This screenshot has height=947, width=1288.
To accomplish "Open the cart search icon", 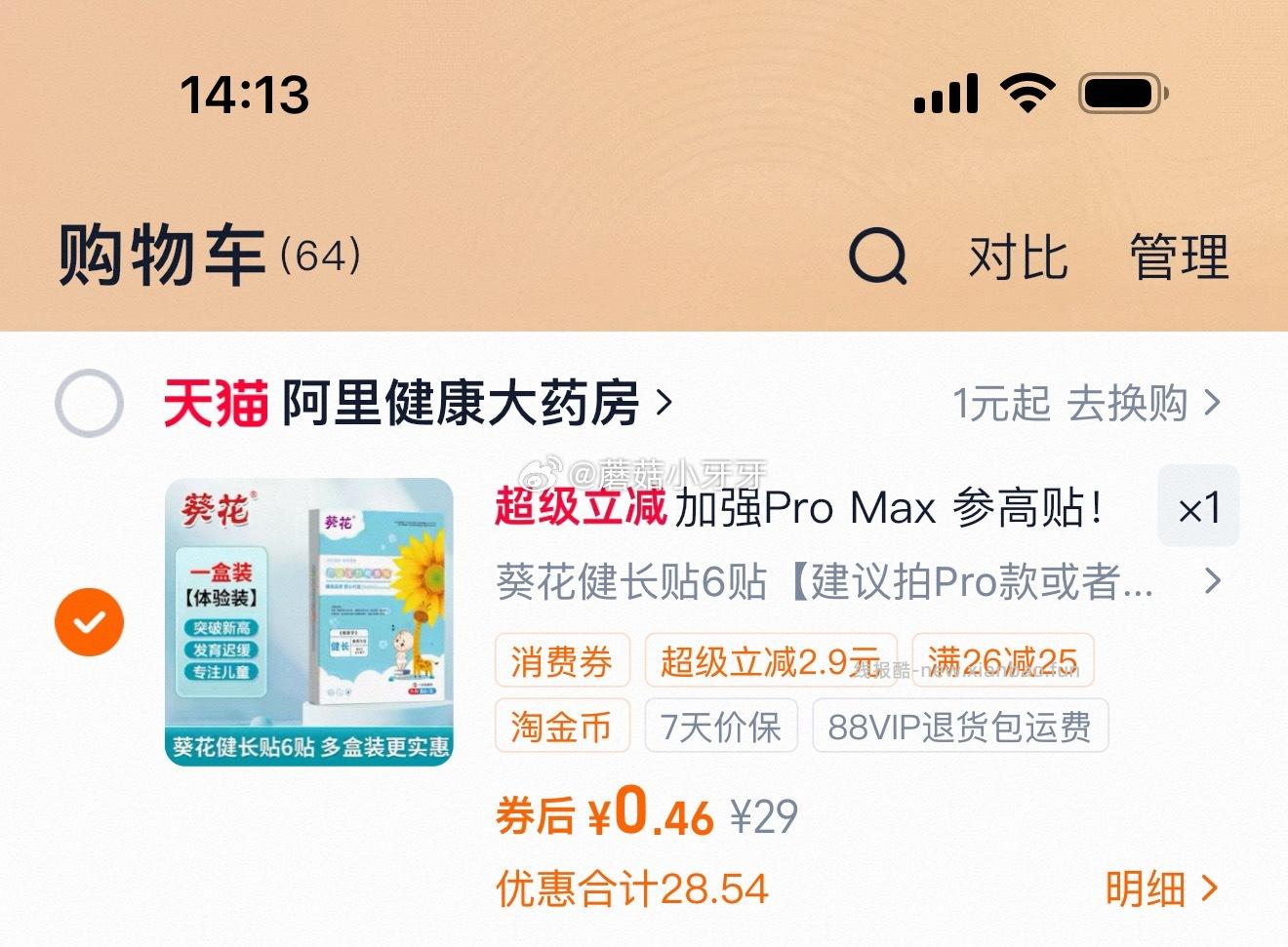I will click(877, 257).
